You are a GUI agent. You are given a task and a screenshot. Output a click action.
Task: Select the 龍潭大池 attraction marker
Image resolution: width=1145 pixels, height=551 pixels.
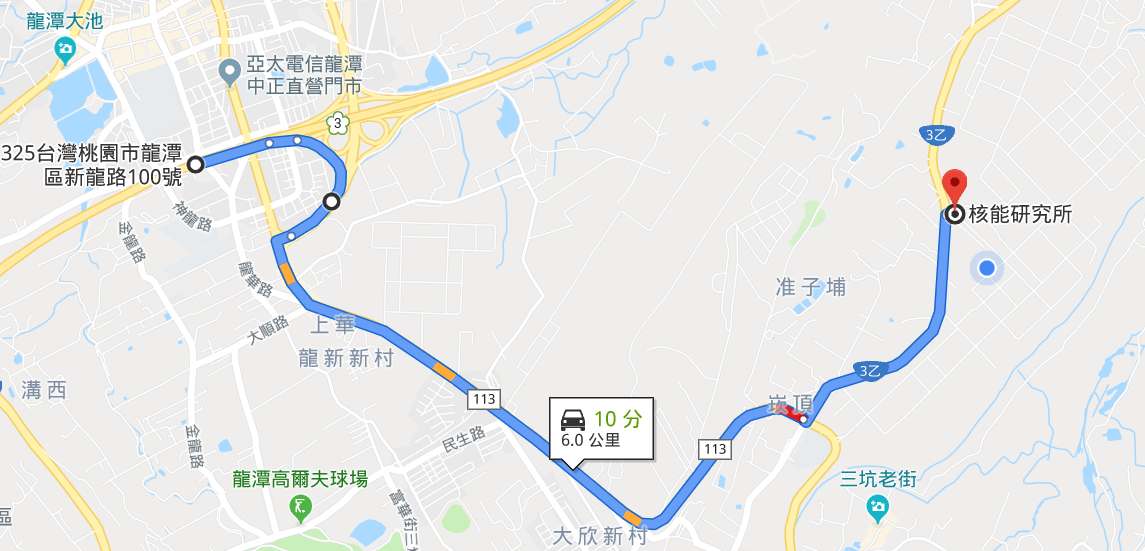tap(65, 47)
